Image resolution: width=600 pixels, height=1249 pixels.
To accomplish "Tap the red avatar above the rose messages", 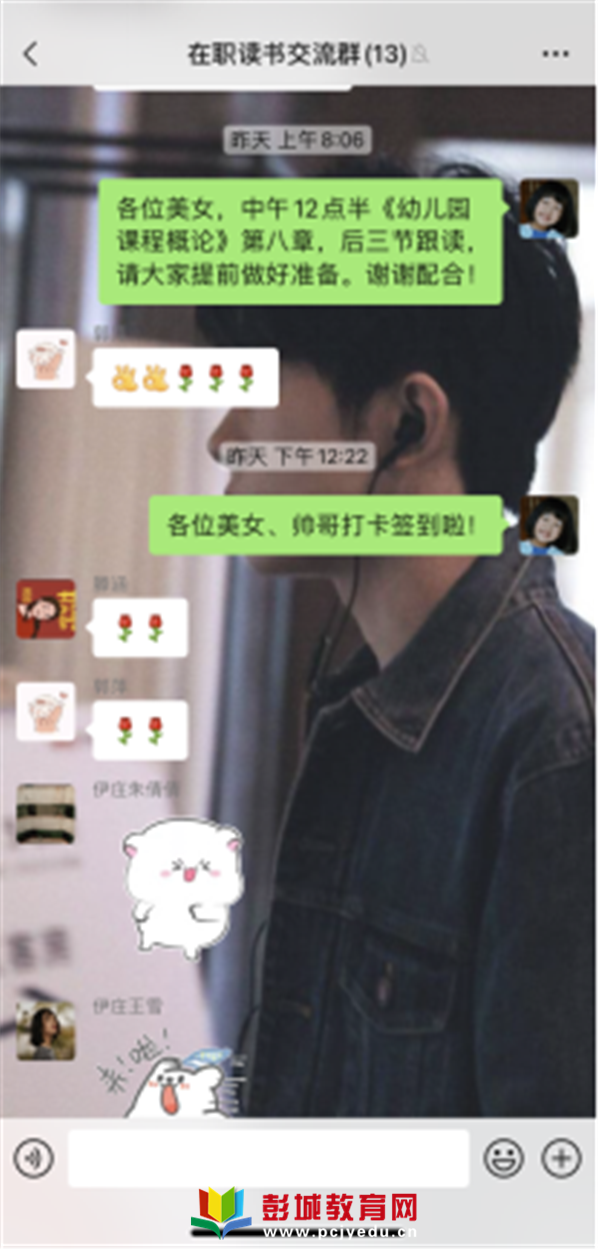I will click(46, 609).
